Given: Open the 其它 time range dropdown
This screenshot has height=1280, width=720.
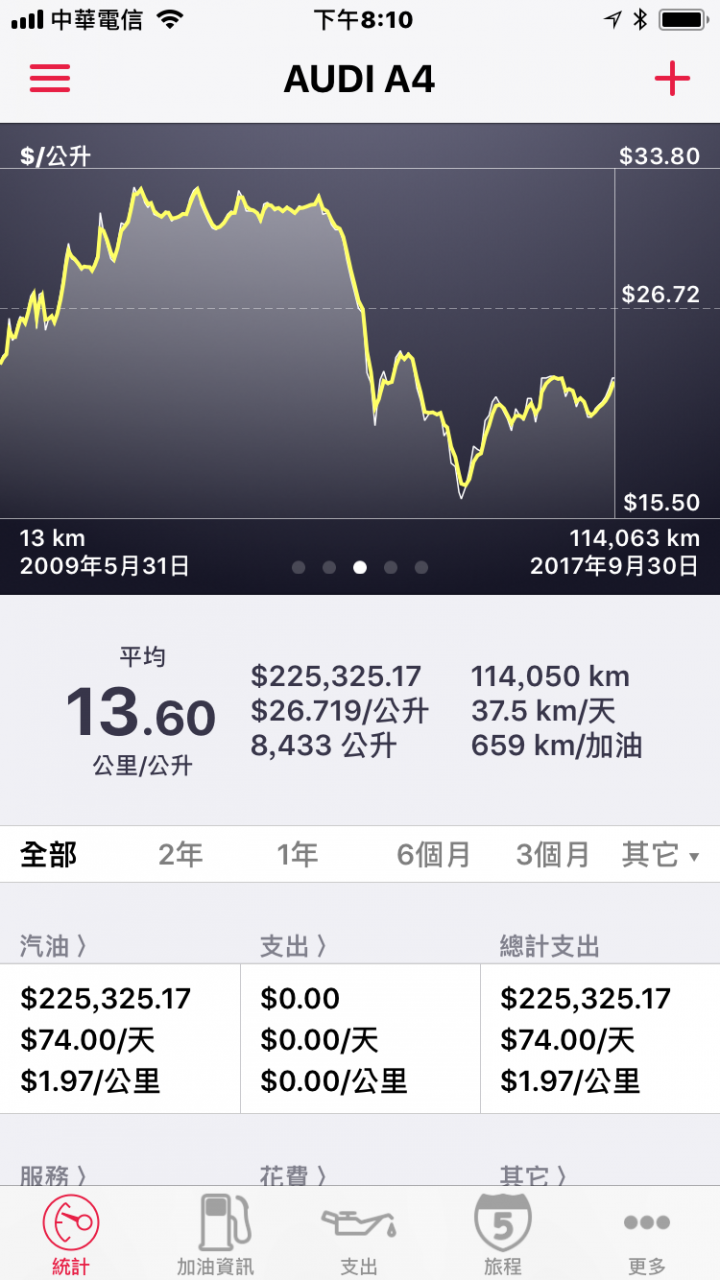Looking at the screenshot, I should [660, 854].
